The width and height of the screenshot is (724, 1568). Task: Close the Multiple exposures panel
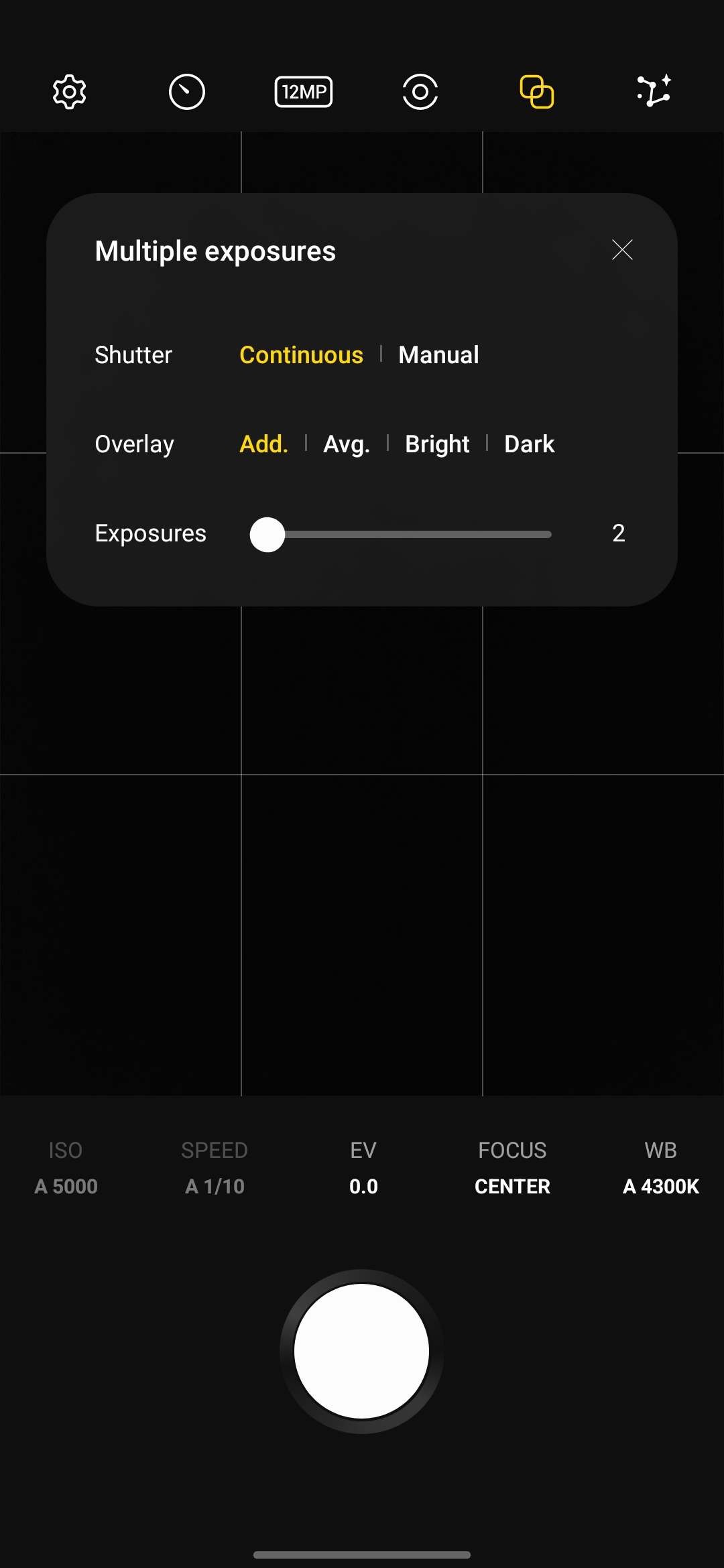(x=622, y=250)
